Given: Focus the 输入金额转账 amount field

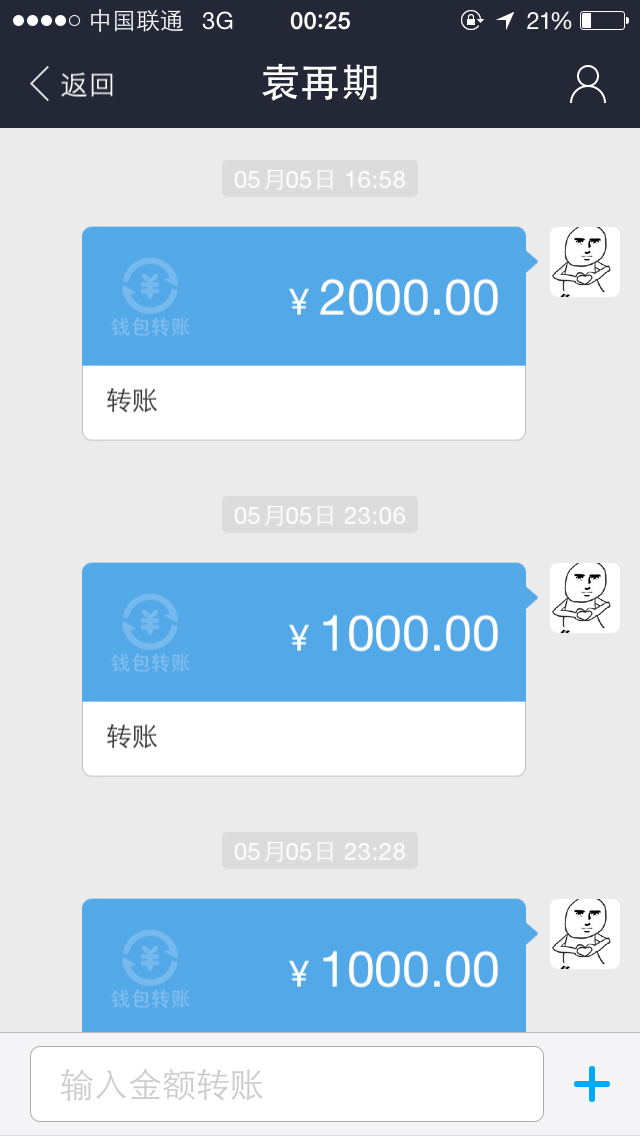Looking at the screenshot, I should click(x=287, y=1084).
